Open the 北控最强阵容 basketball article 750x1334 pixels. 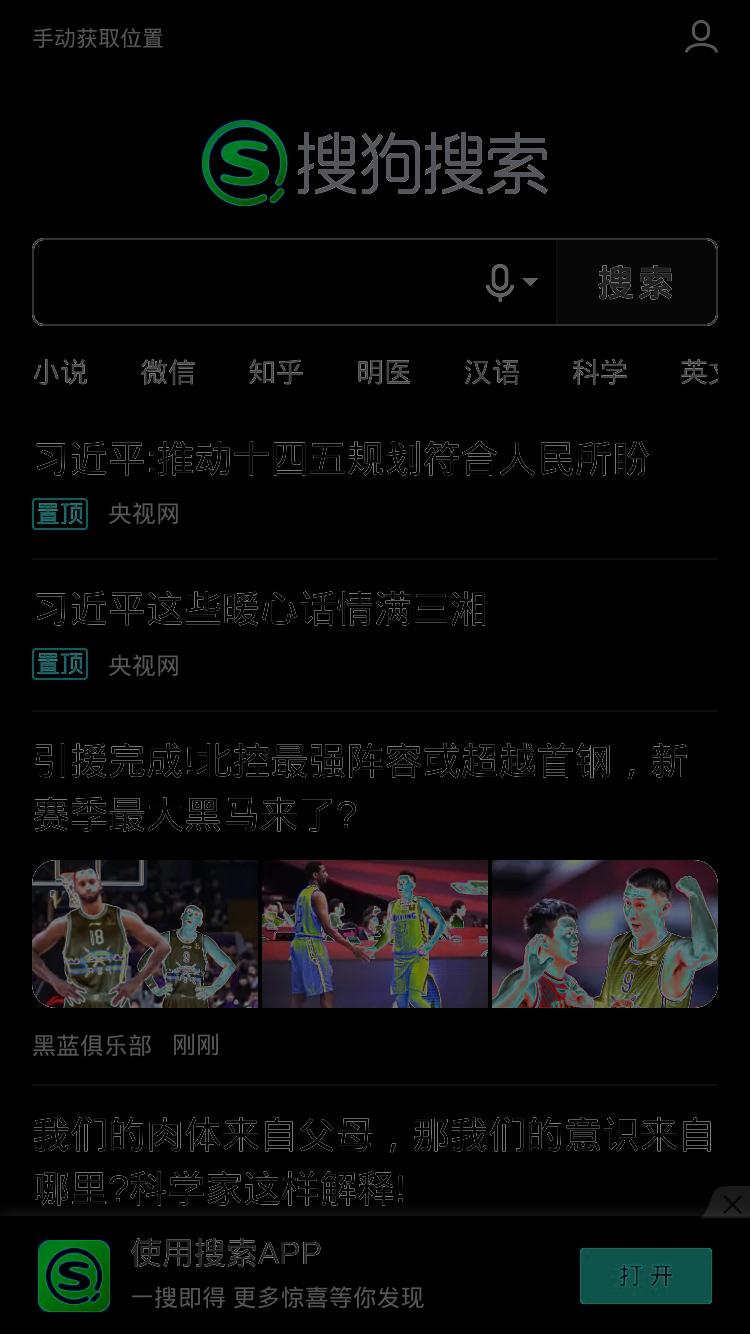click(x=360, y=788)
